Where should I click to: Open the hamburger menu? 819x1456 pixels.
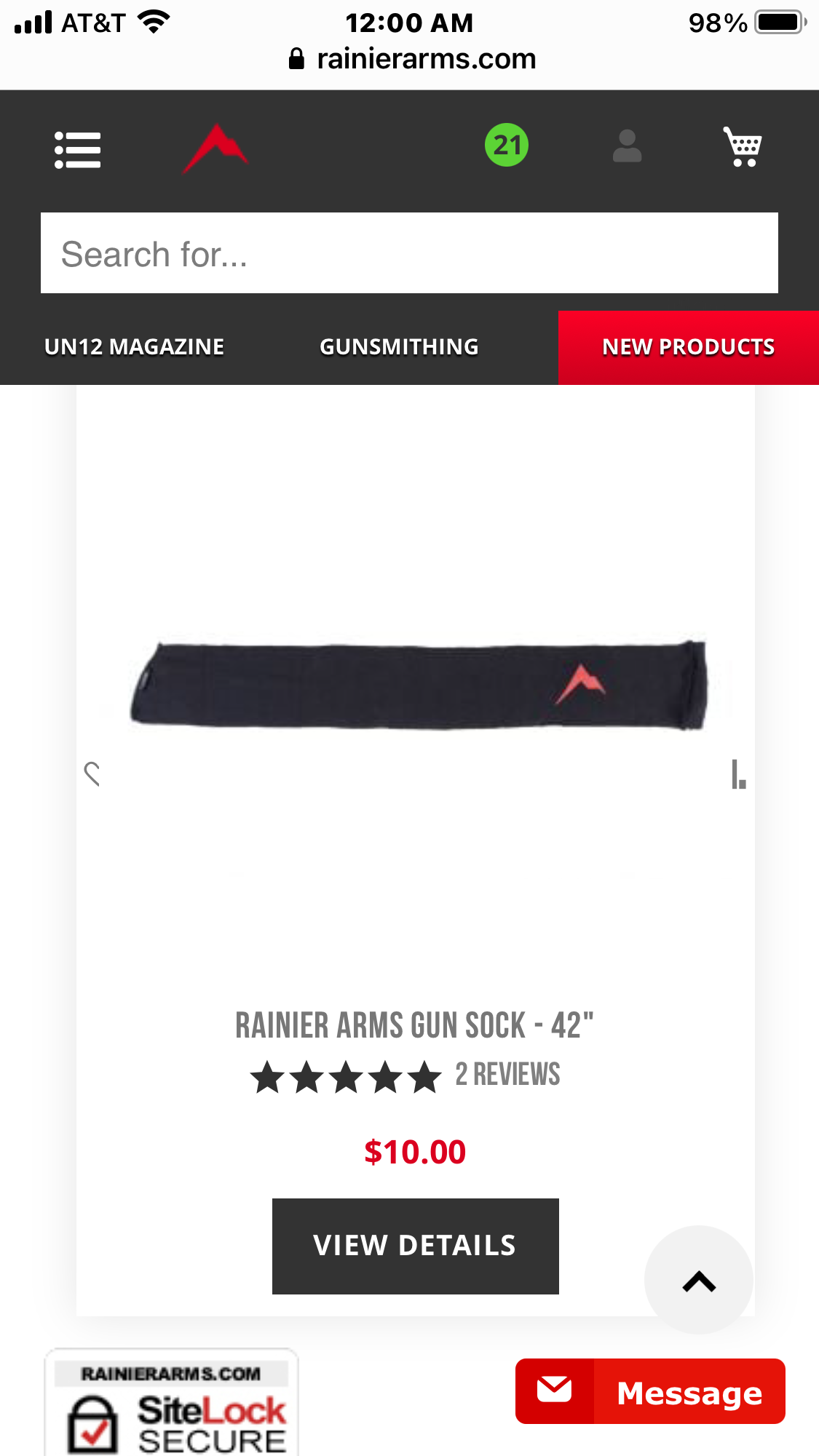77,150
